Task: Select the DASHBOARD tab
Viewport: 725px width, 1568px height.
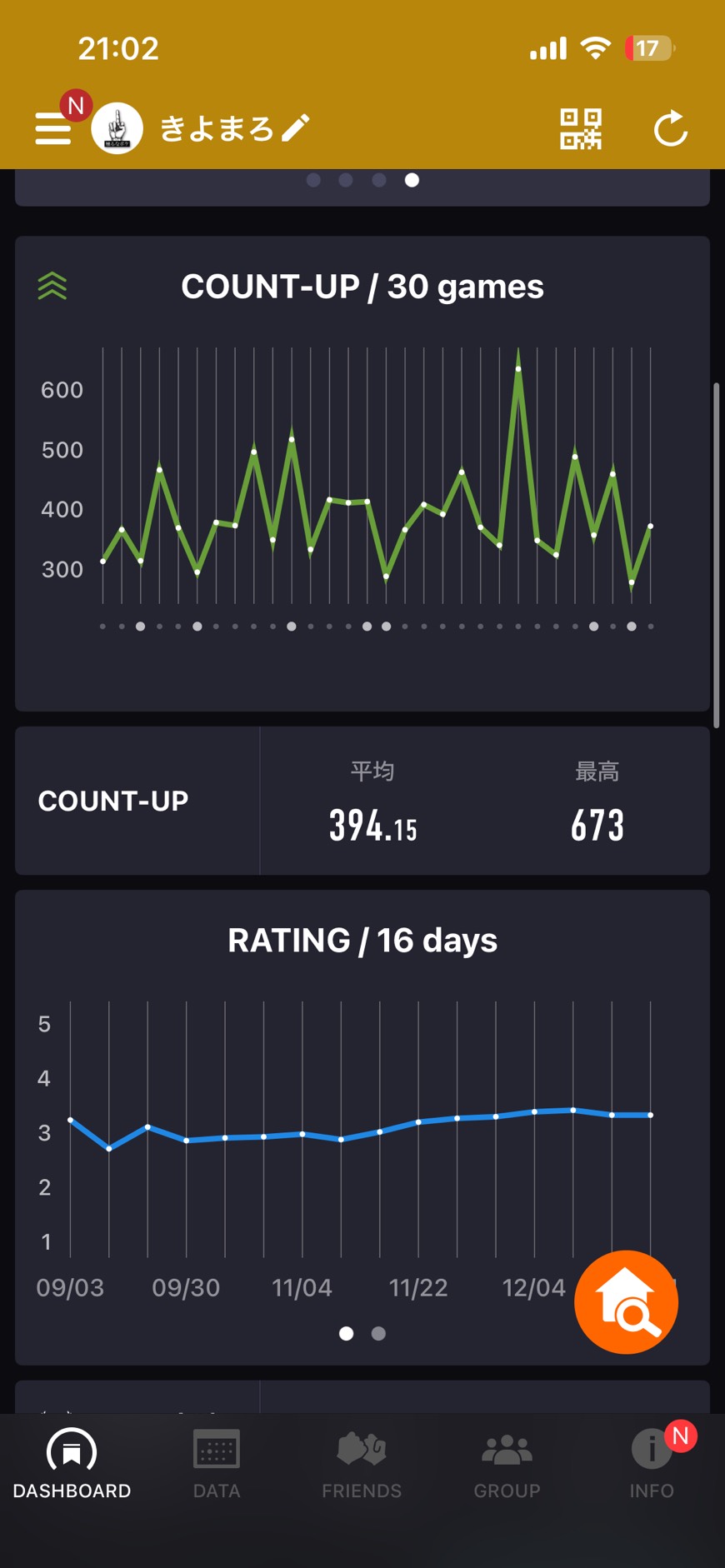Action: click(72, 1464)
